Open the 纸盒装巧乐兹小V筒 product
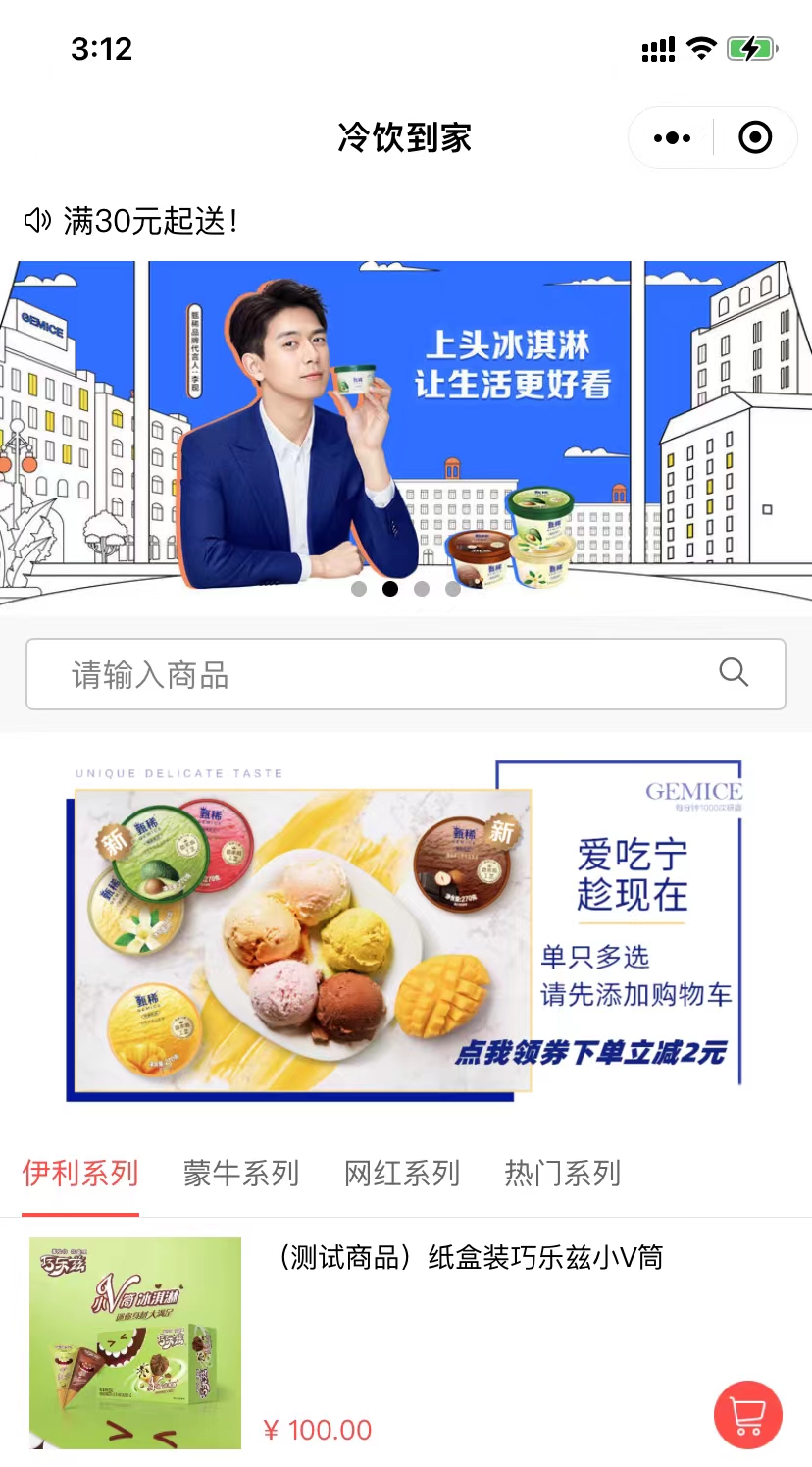Viewport: 812px width, 1467px height. click(x=469, y=1257)
